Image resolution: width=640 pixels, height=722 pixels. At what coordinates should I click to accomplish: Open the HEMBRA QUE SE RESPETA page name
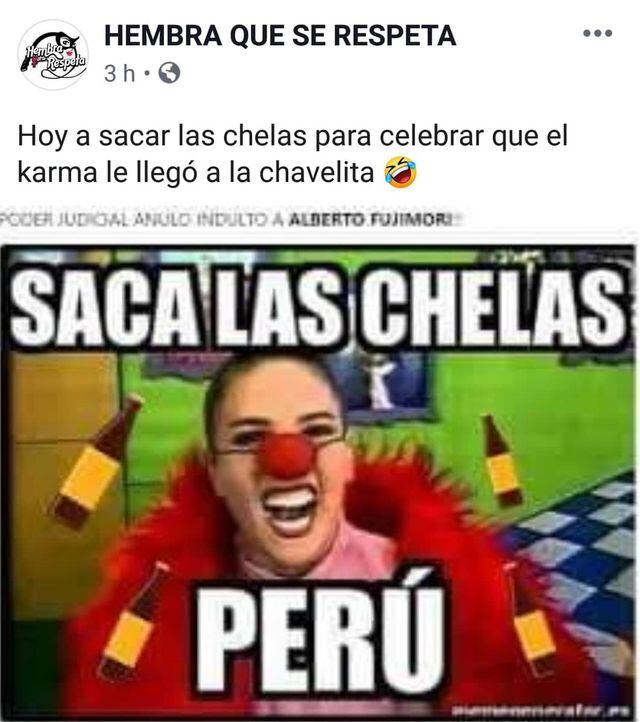[x=280, y=36]
